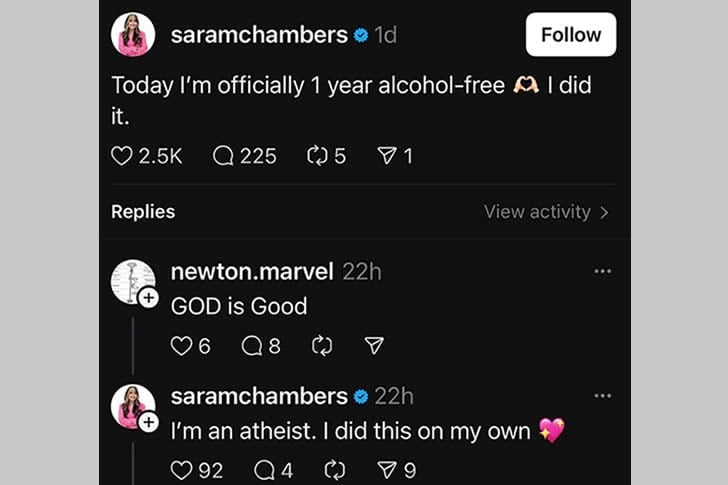Open comments on saramchambers' atheist reply
The height and width of the screenshot is (485, 728).
pyautogui.click(x=264, y=470)
